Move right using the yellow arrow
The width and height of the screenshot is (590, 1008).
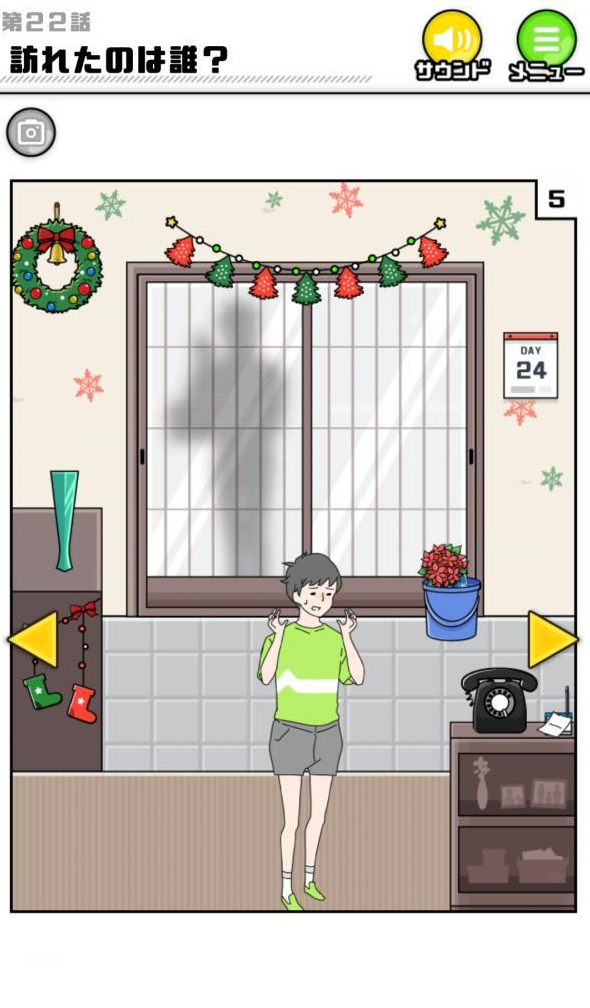[x=552, y=640]
